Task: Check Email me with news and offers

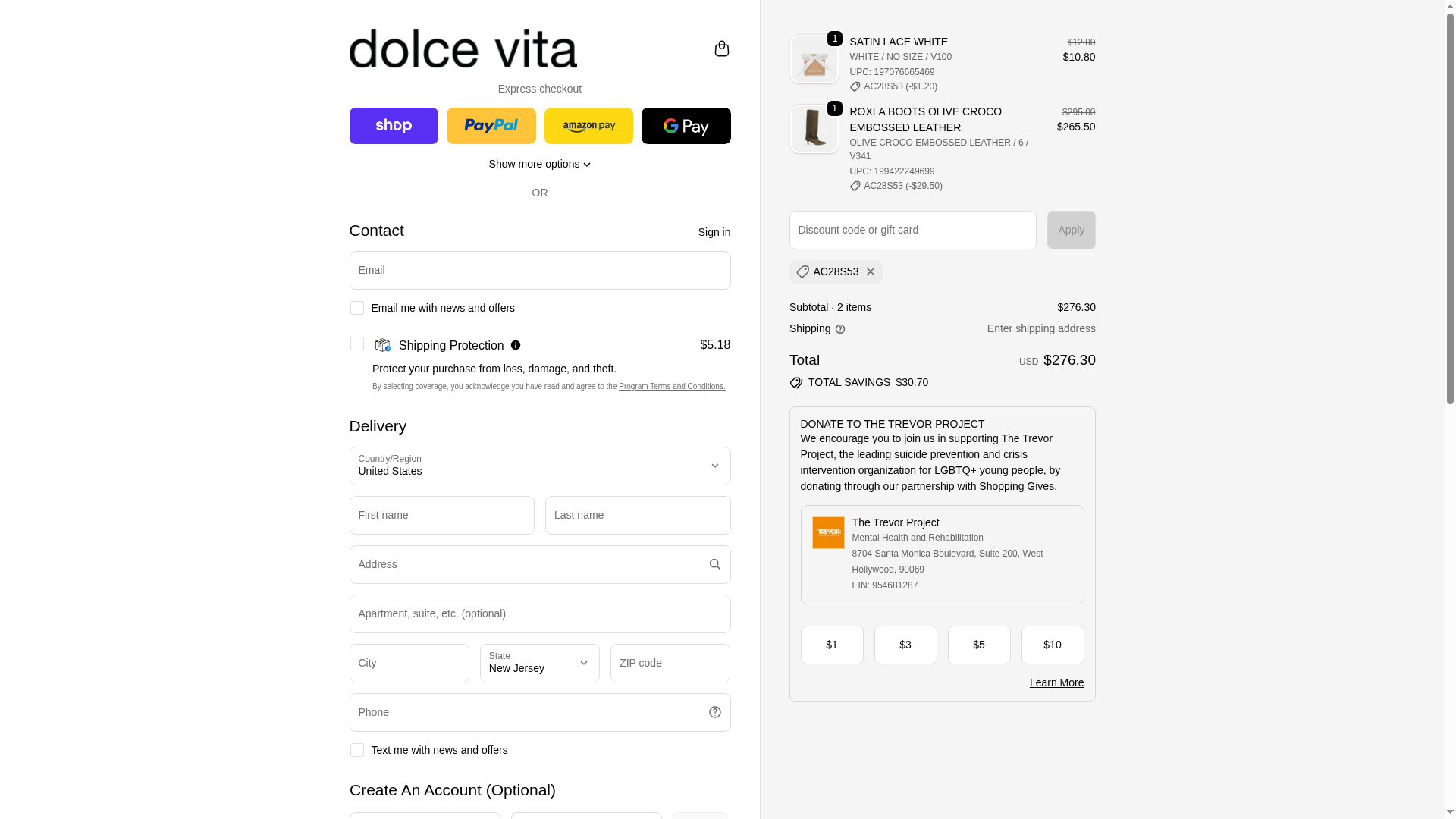Action: 356,308
